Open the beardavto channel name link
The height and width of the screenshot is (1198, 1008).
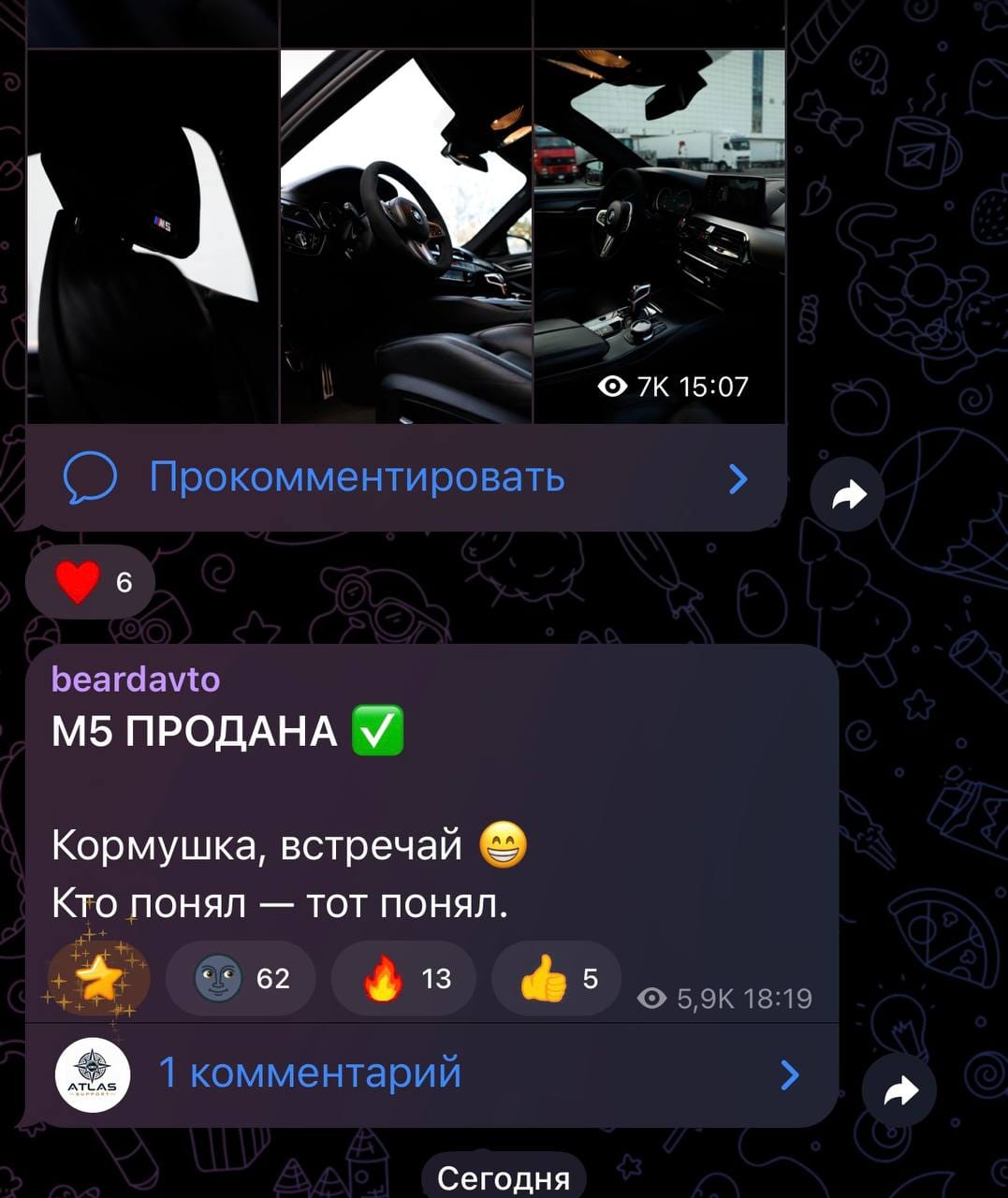tap(136, 679)
